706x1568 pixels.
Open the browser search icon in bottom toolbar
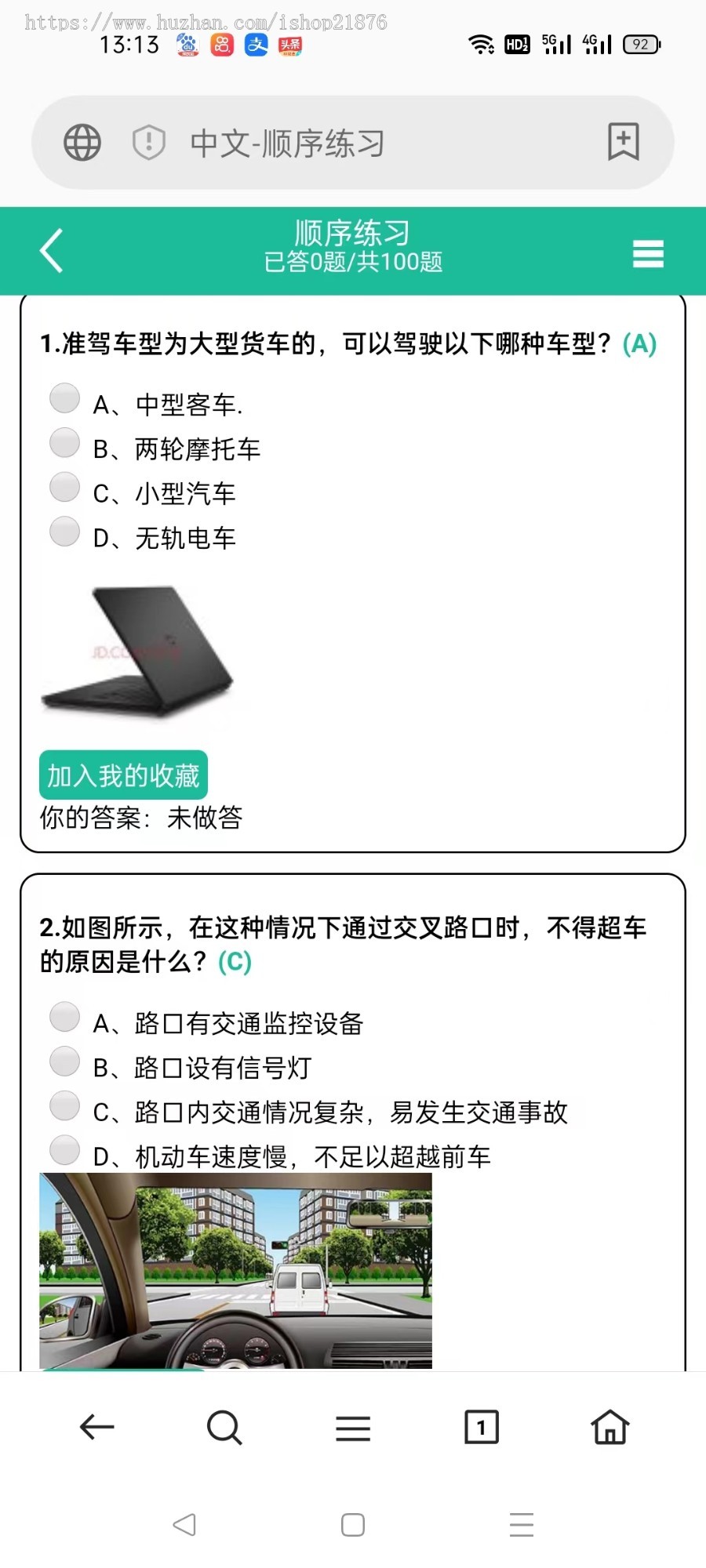coord(224,1428)
